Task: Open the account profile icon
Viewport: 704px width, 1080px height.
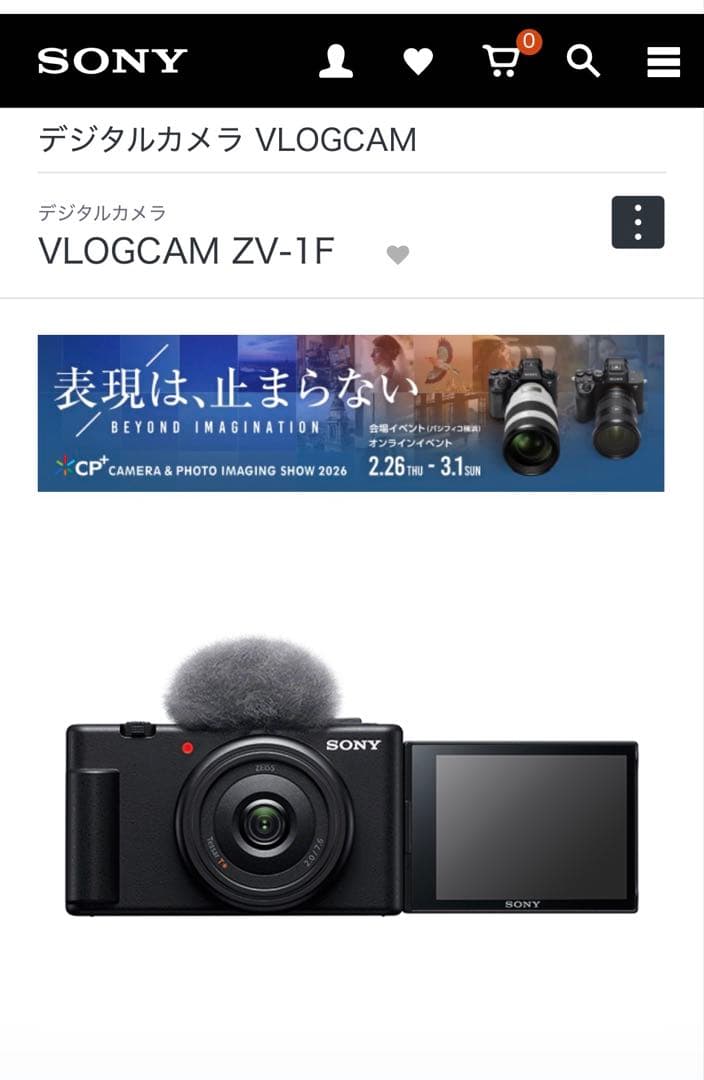Action: (336, 62)
